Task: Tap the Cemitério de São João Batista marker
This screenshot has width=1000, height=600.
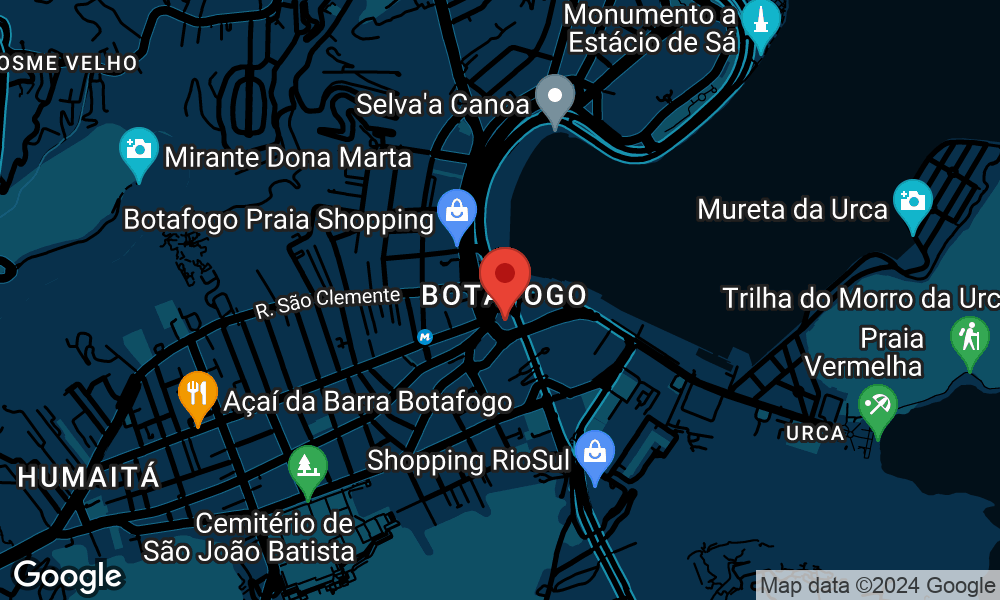Action: tap(307, 468)
